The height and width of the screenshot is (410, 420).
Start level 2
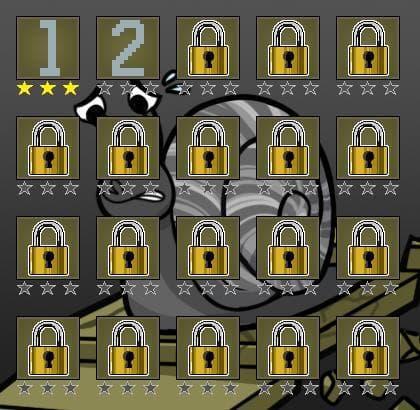pyautogui.click(x=128, y=48)
